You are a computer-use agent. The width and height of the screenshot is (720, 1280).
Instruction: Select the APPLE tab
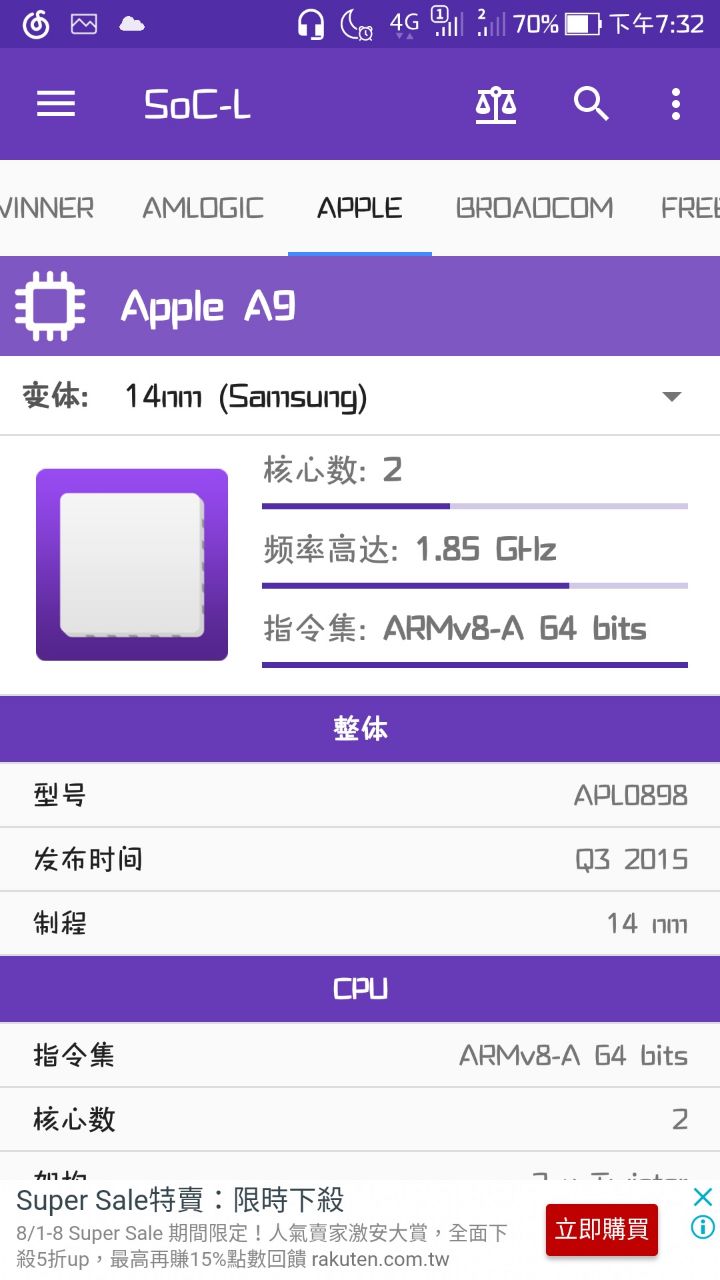coord(360,208)
